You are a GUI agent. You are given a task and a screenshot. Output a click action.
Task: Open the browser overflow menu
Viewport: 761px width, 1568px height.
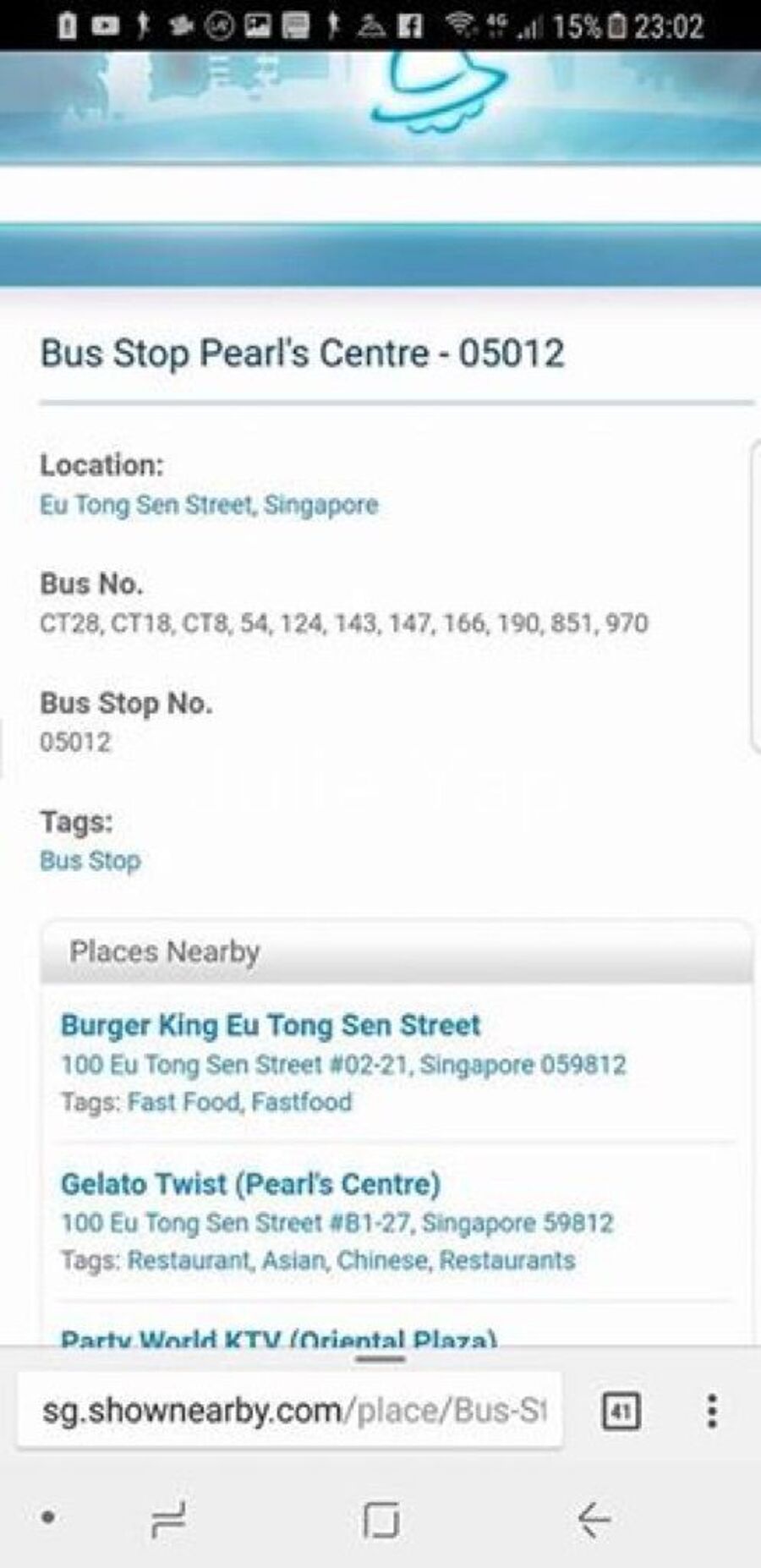pos(712,1411)
